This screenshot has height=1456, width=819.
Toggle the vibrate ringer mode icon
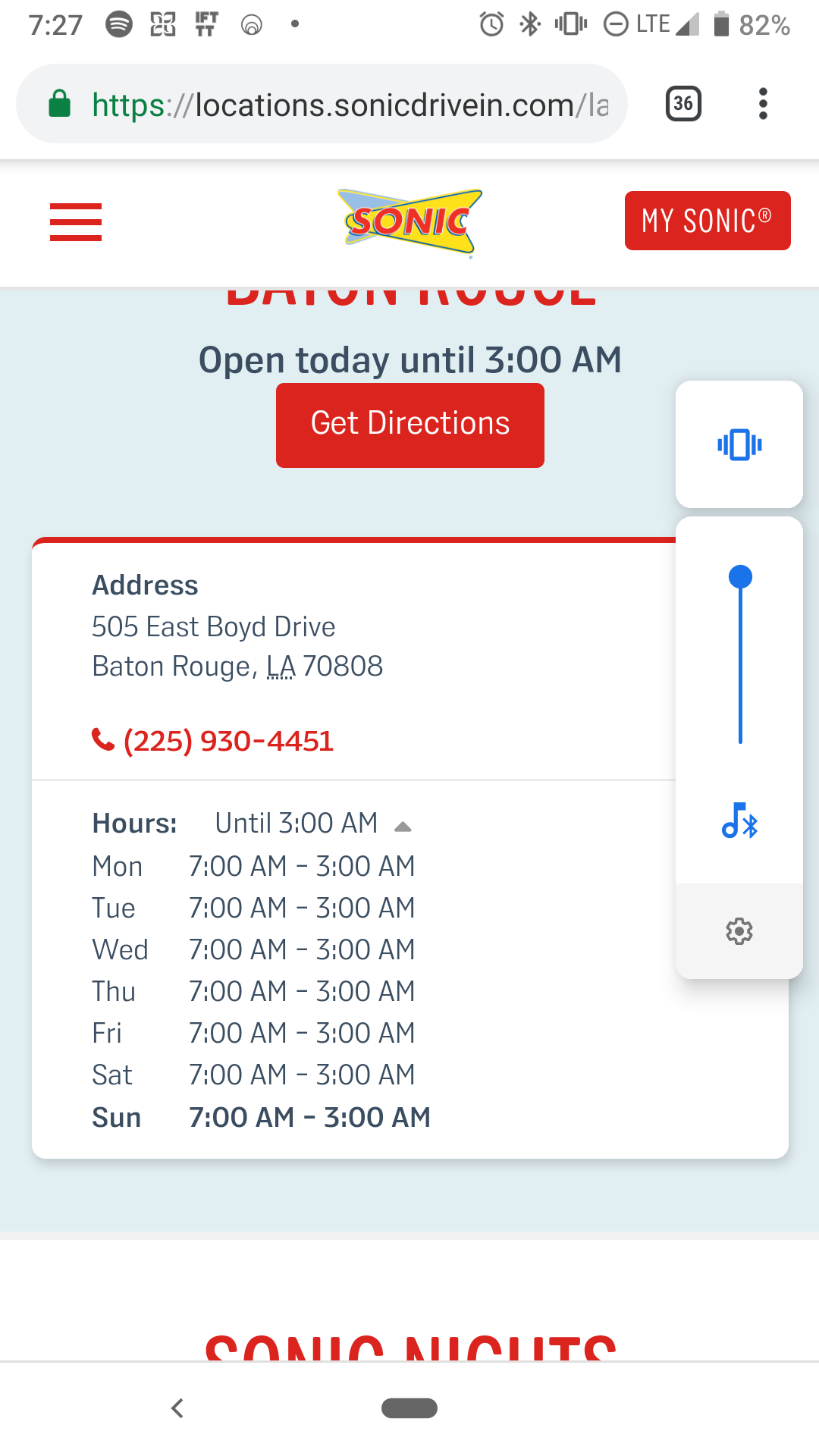pos(739,444)
